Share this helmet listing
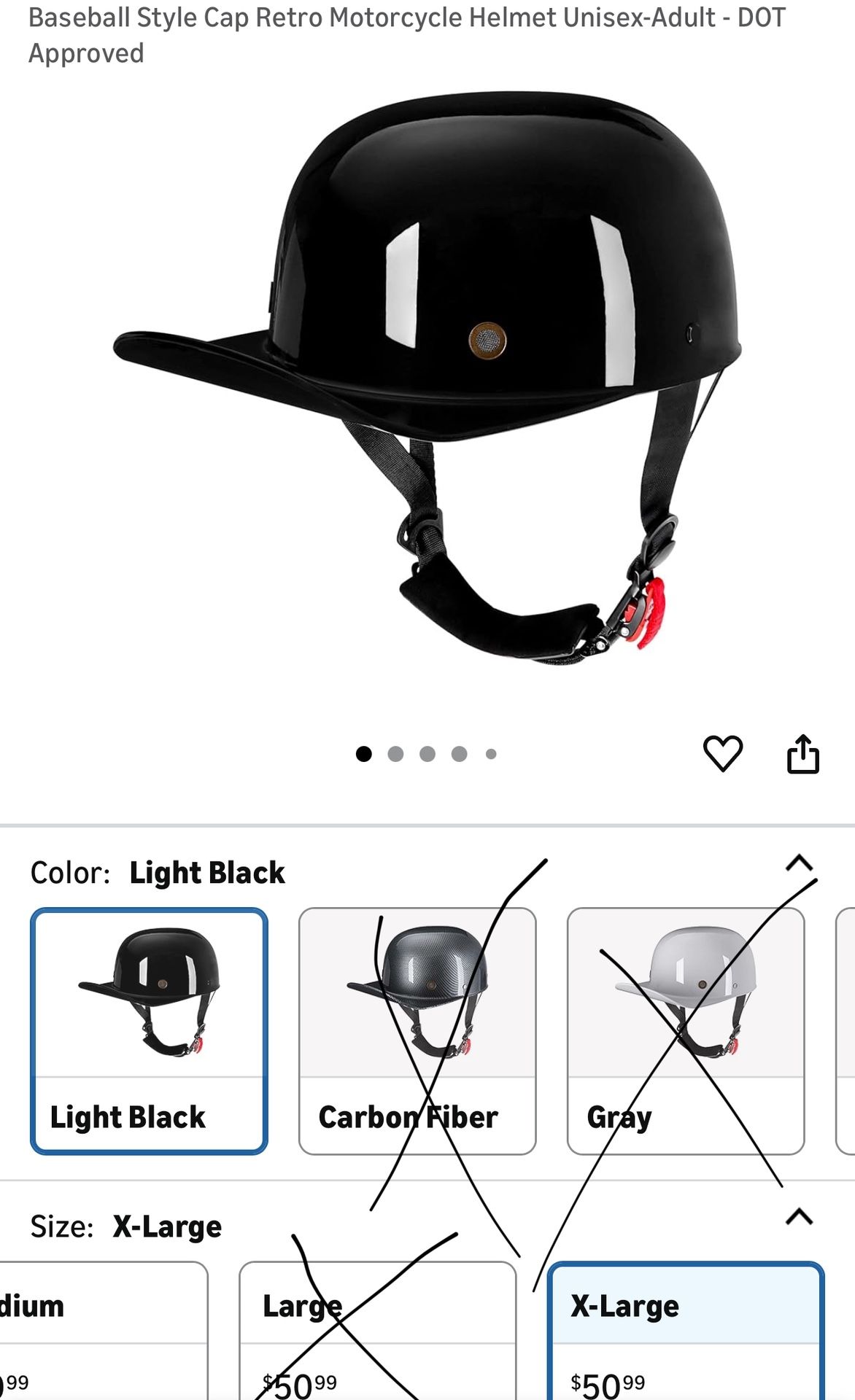The height and width of the screenshot is (1400, 855). (802, 753)
